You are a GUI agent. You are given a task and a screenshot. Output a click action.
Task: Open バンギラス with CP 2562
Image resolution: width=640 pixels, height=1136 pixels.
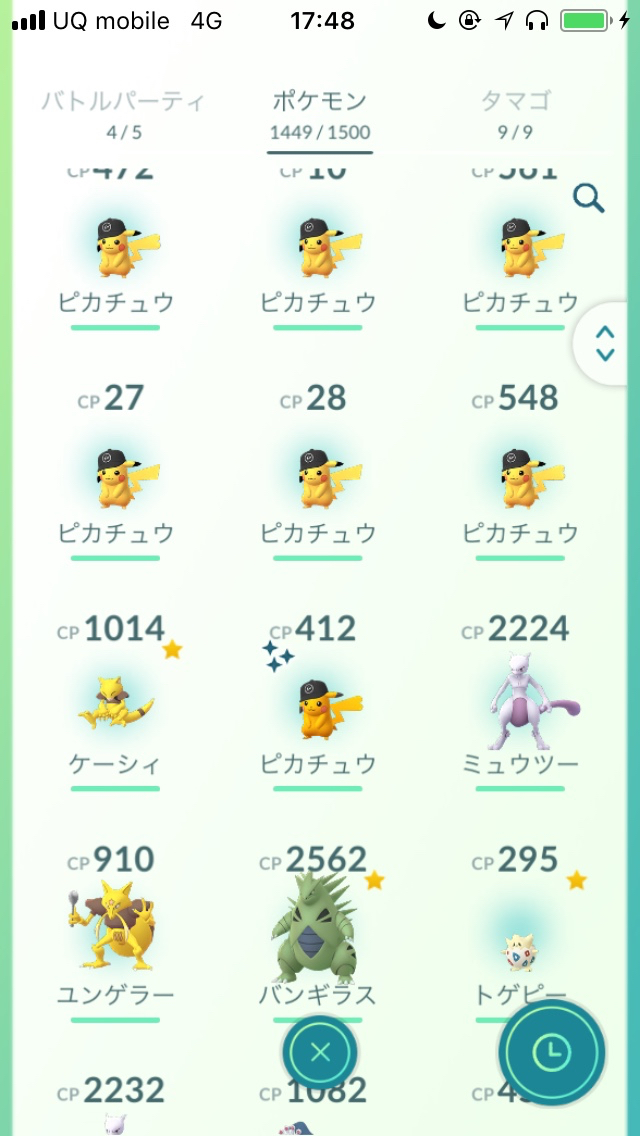click(x=318, y=933)
